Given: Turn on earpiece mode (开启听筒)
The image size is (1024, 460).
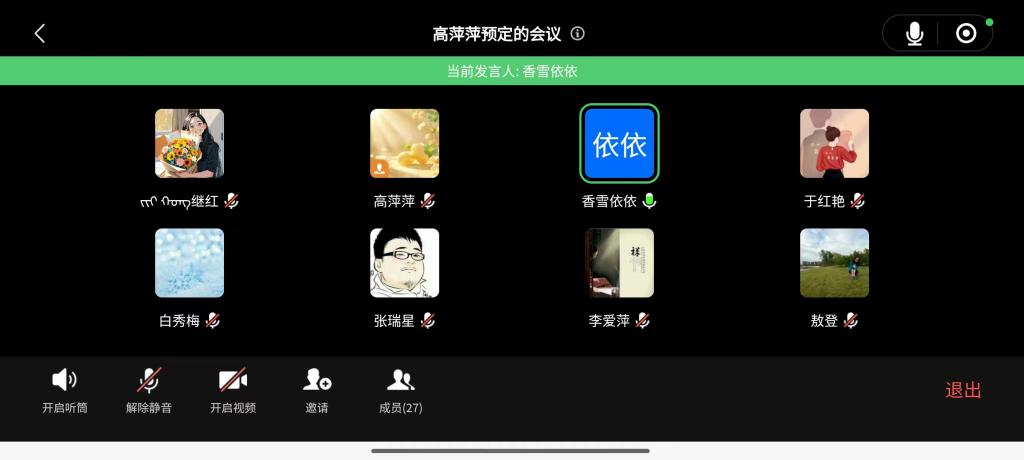Looking at the screenshot, I should pyautogui.click(x=65, y=390).
